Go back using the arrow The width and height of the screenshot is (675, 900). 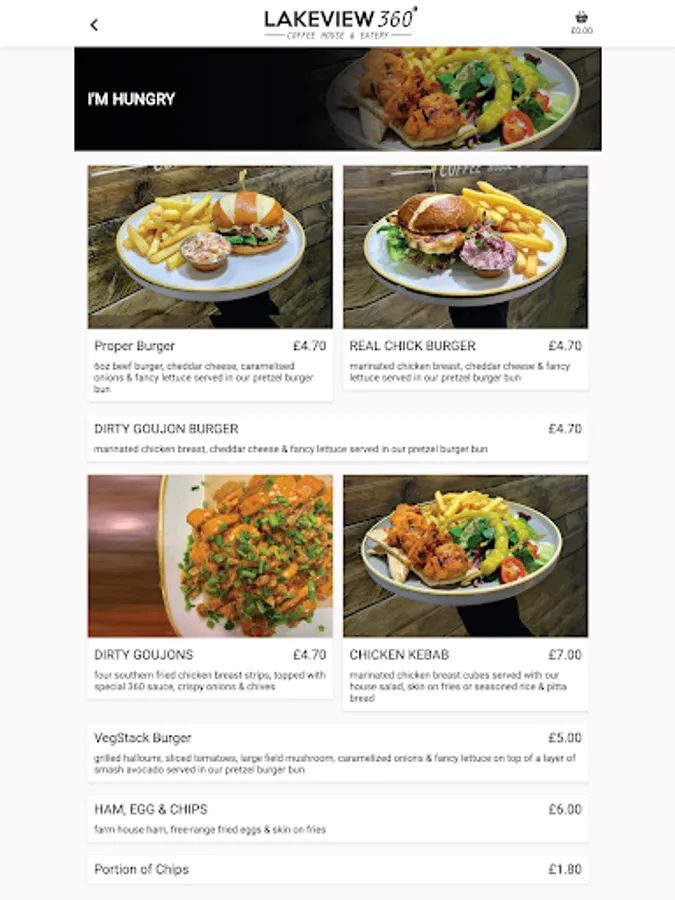tap(94, 25)
